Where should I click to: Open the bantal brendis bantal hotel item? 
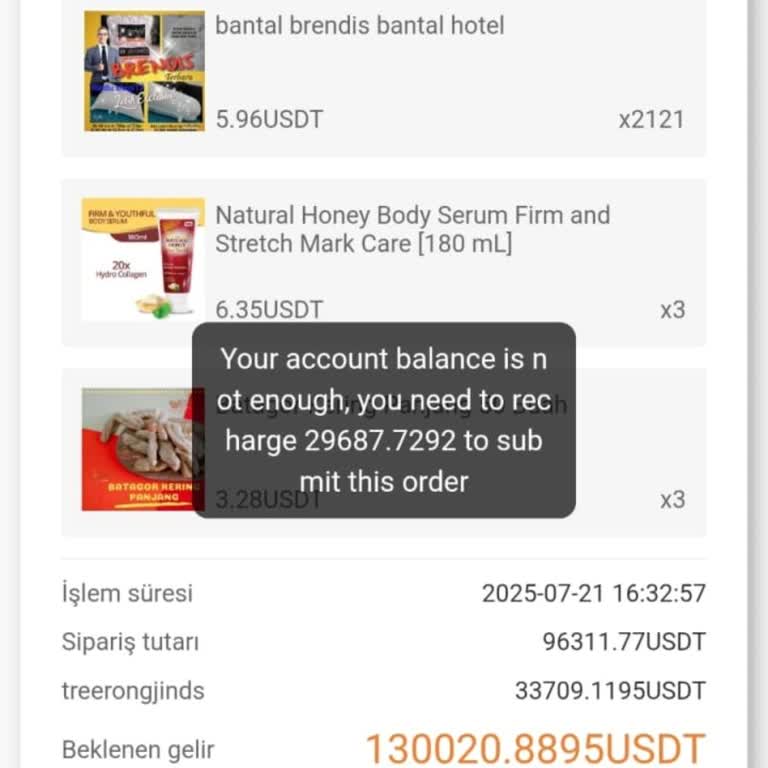click(359, 26)
